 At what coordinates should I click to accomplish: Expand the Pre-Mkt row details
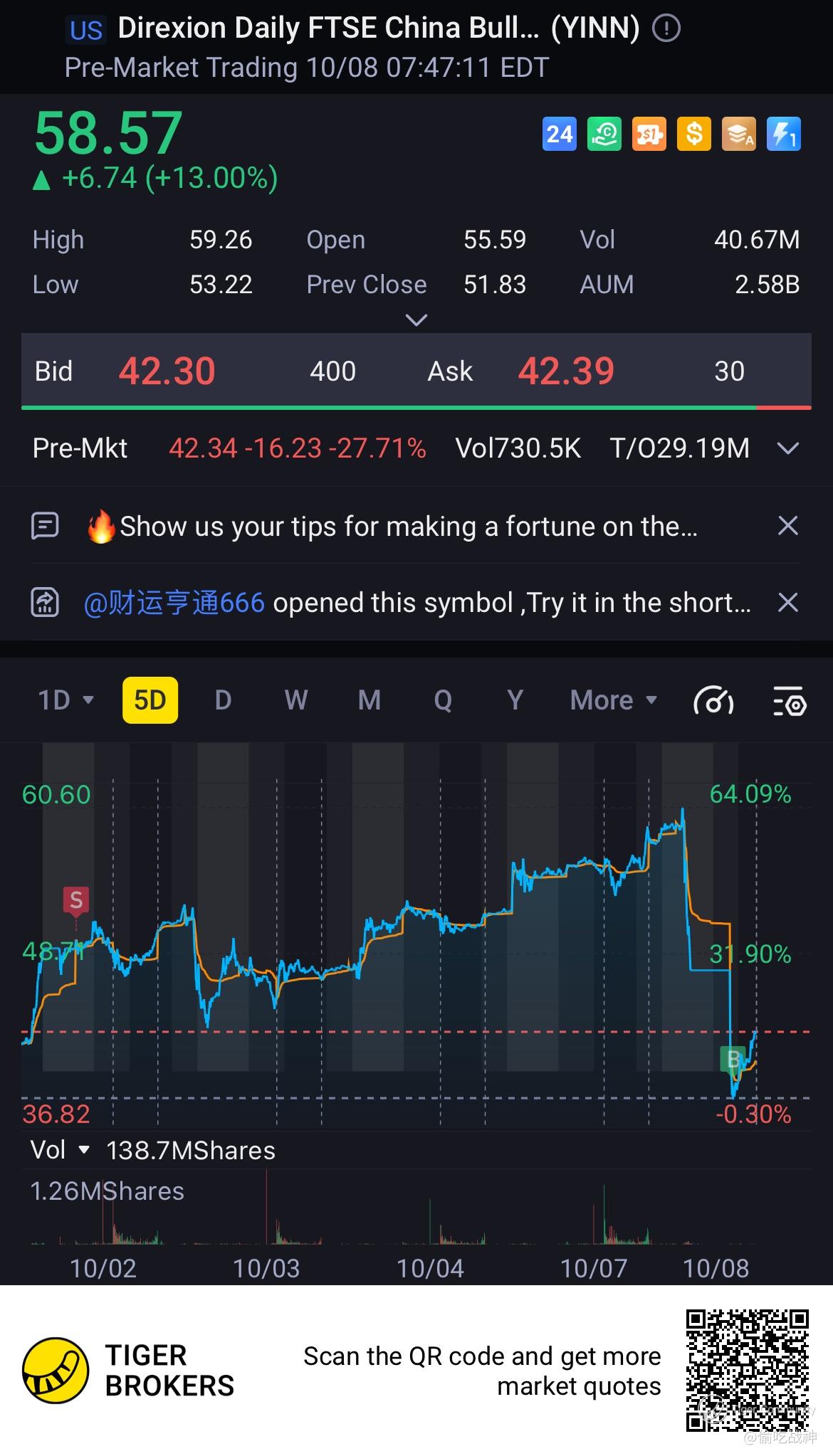[787, 448]
